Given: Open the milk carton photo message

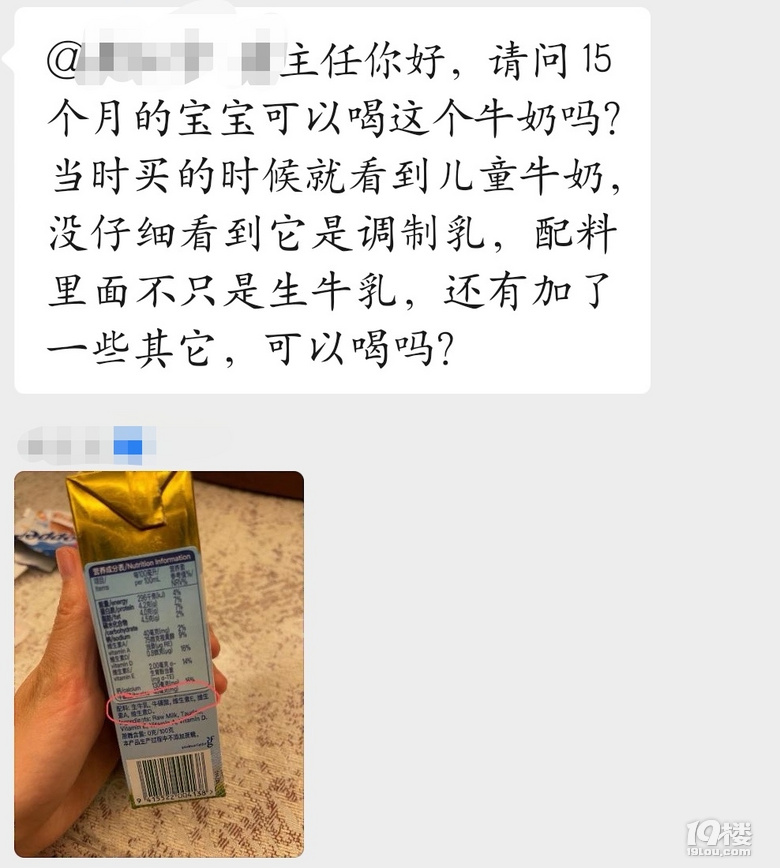Looking at the screenshot, I should (x=159, y=663).
